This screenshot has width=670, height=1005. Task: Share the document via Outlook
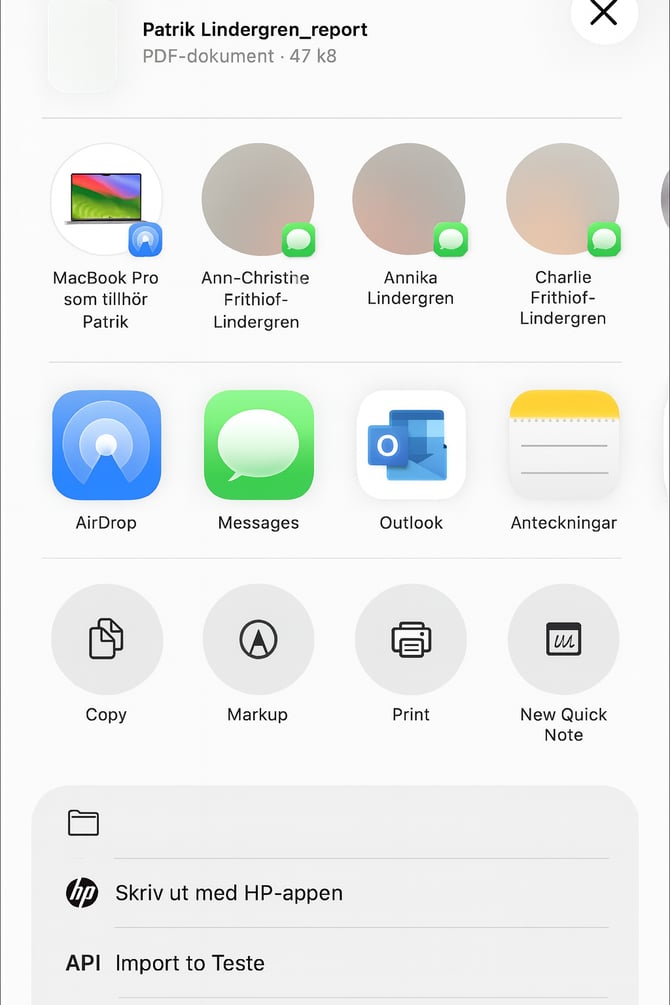coord(411,445)
